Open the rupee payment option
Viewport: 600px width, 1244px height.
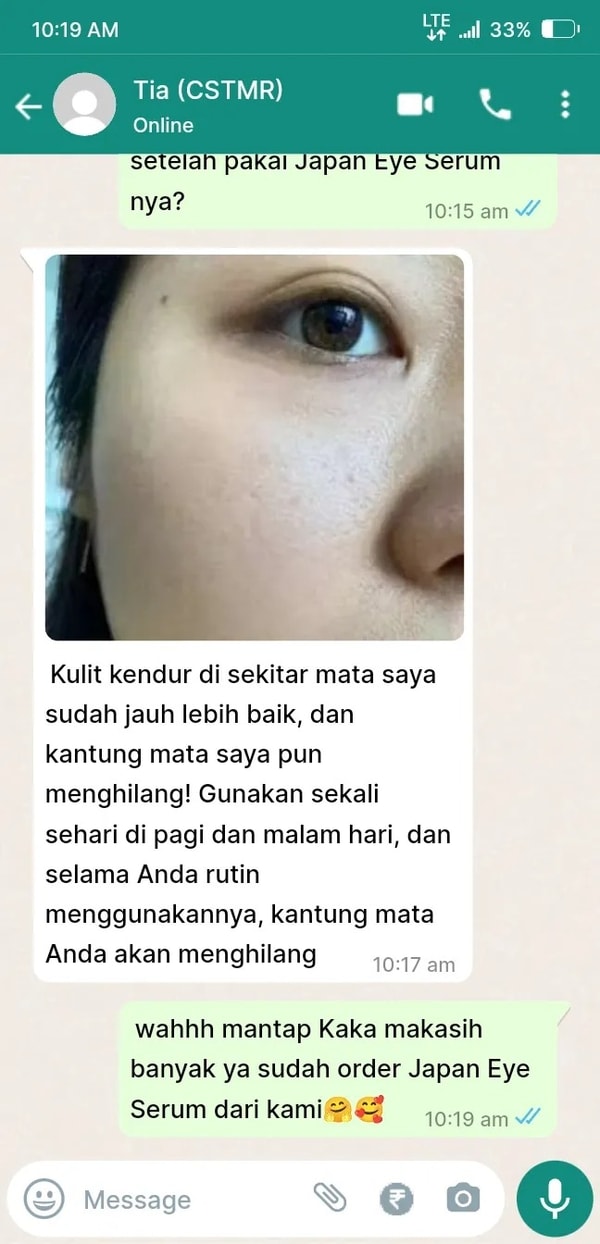(396, 1198)
